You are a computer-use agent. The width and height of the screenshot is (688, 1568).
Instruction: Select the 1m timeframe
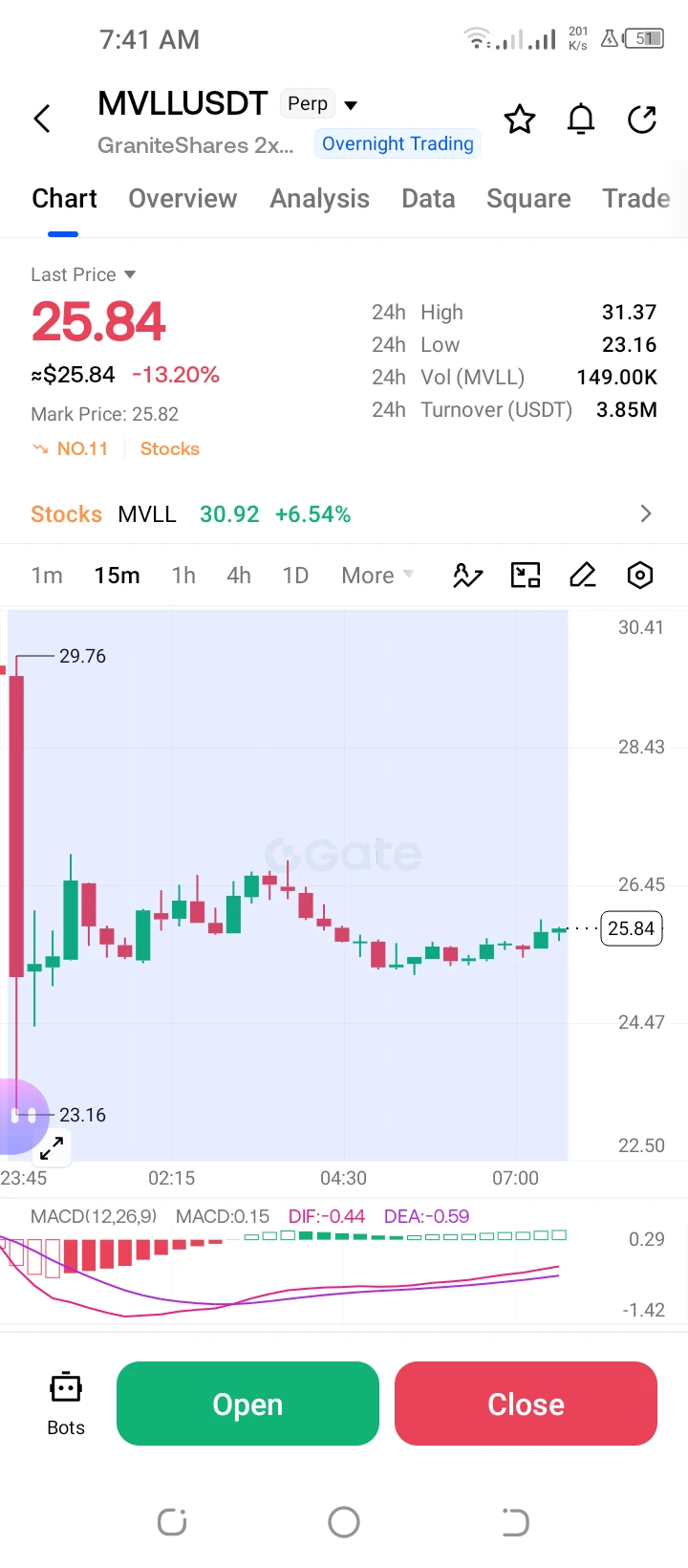(x=47, y=576)
